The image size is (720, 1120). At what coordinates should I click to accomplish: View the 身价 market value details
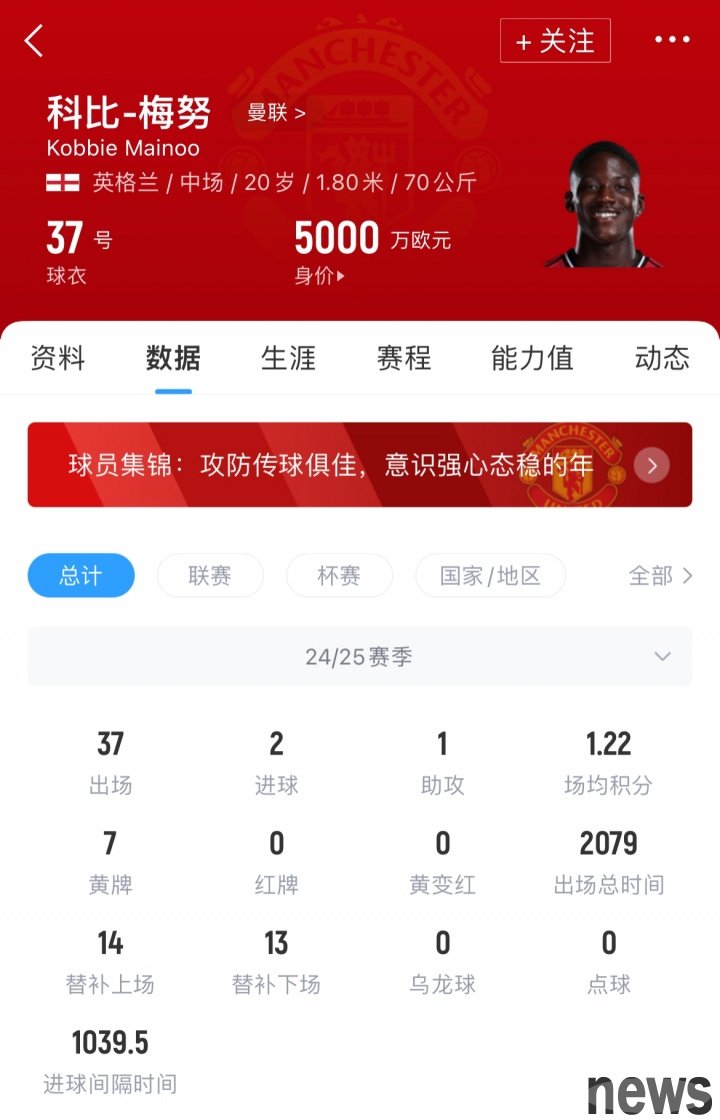[x=320, y=276]
